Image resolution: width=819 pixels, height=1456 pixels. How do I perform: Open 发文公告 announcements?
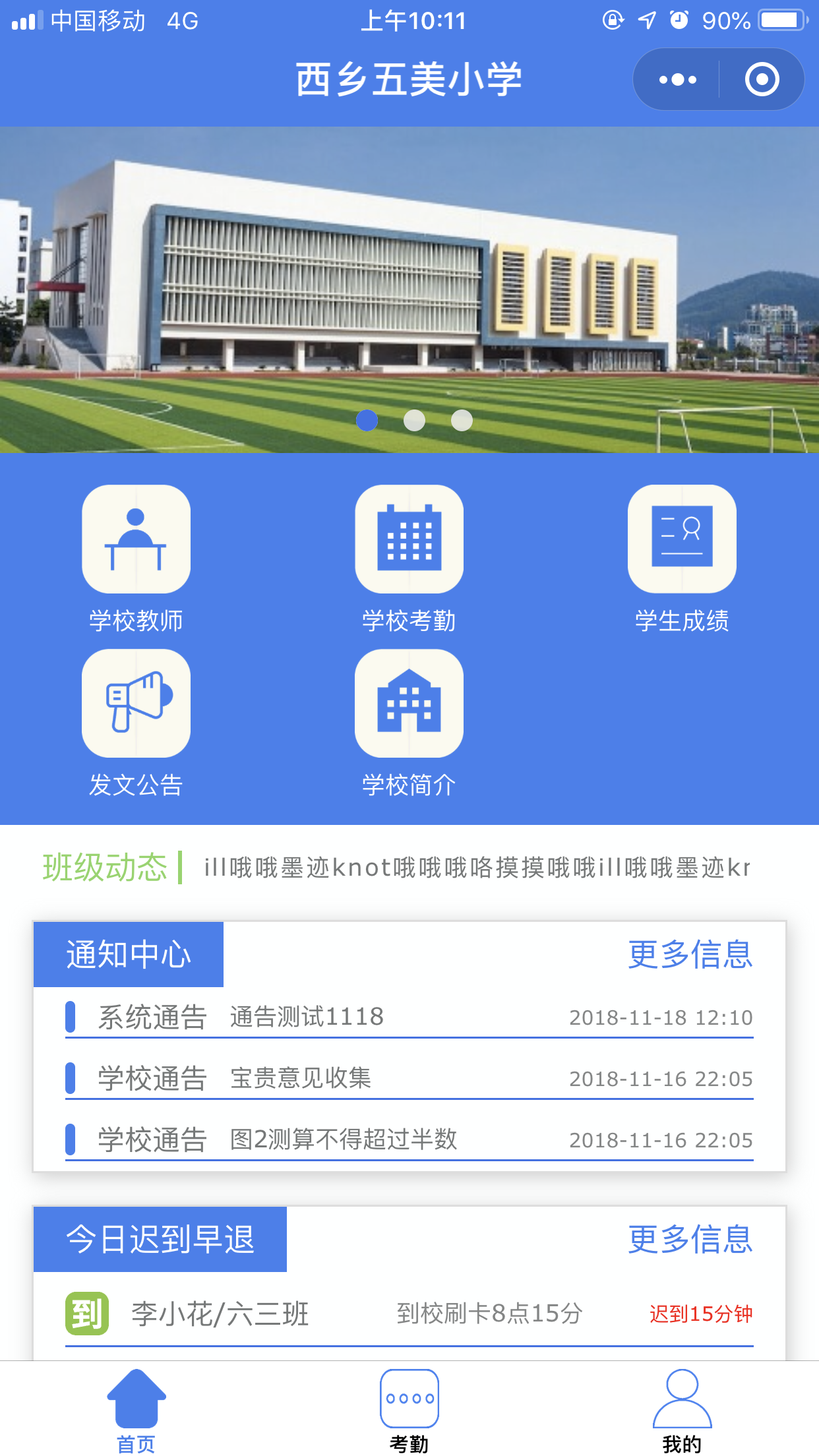pyautogui.click(x=136, y=704)
